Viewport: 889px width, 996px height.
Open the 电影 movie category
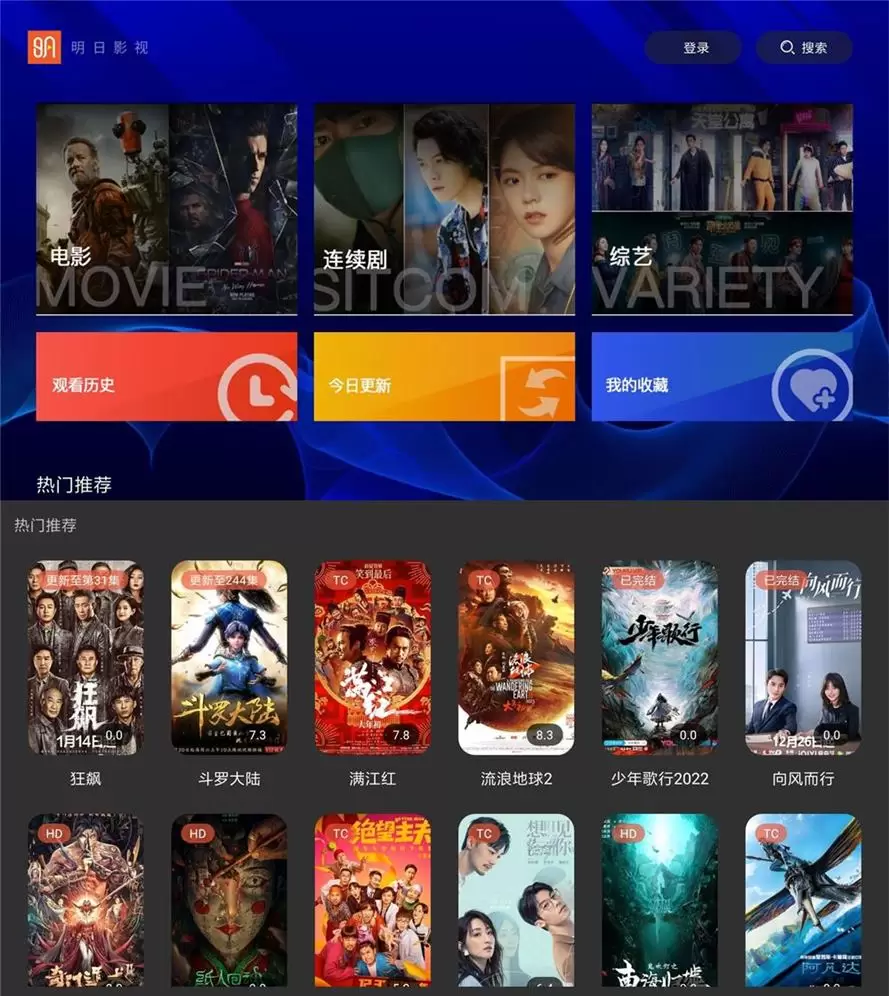[x=166, y=209]
